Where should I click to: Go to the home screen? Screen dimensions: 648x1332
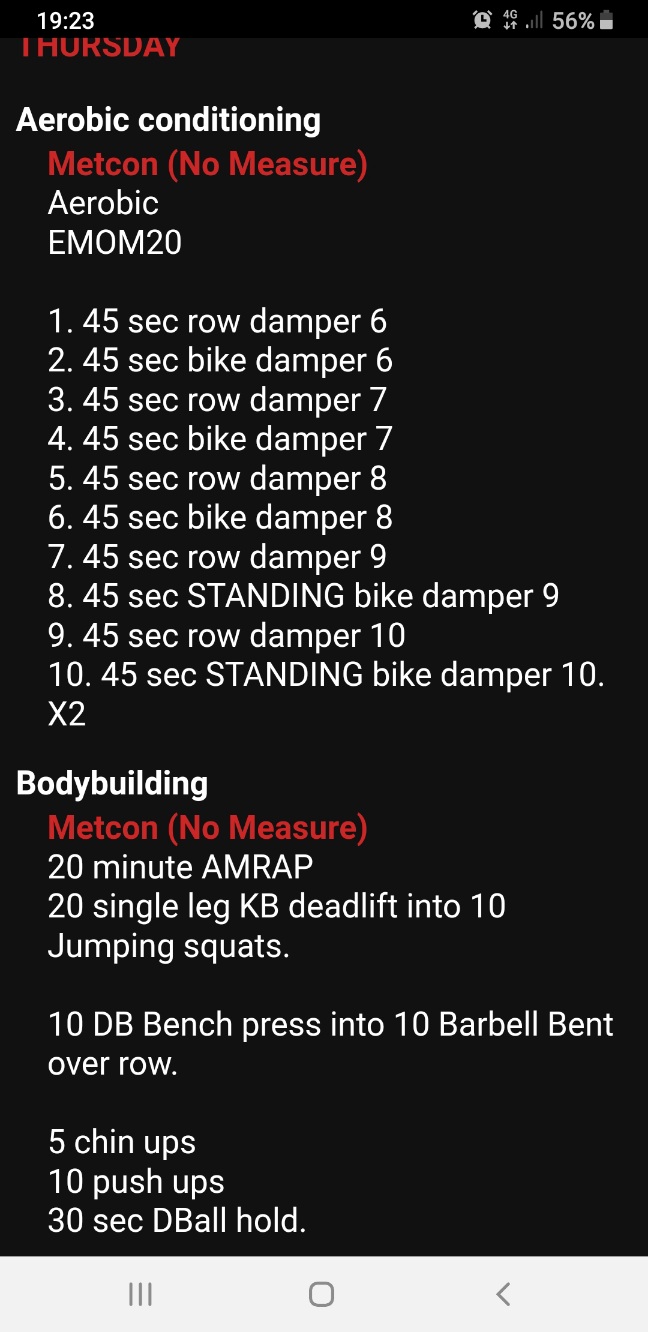(321, 1294)
